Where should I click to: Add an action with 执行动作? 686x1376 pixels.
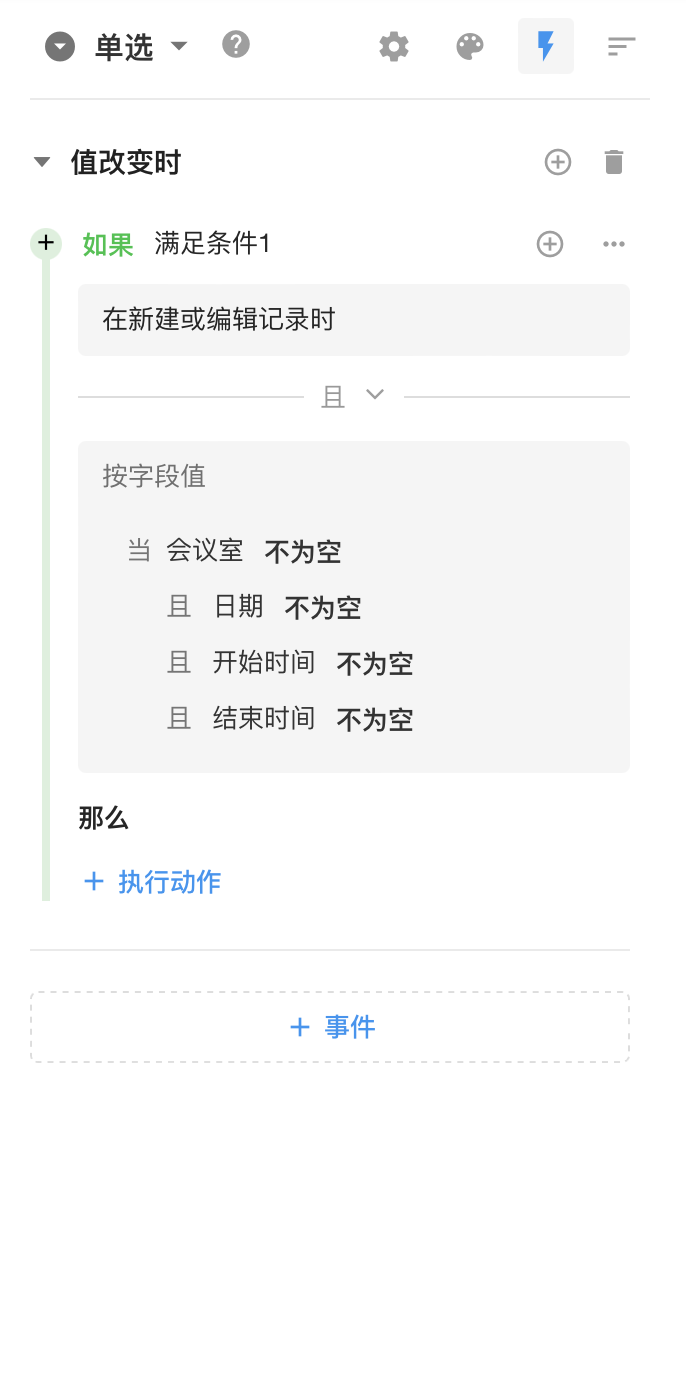pos(152,881)
